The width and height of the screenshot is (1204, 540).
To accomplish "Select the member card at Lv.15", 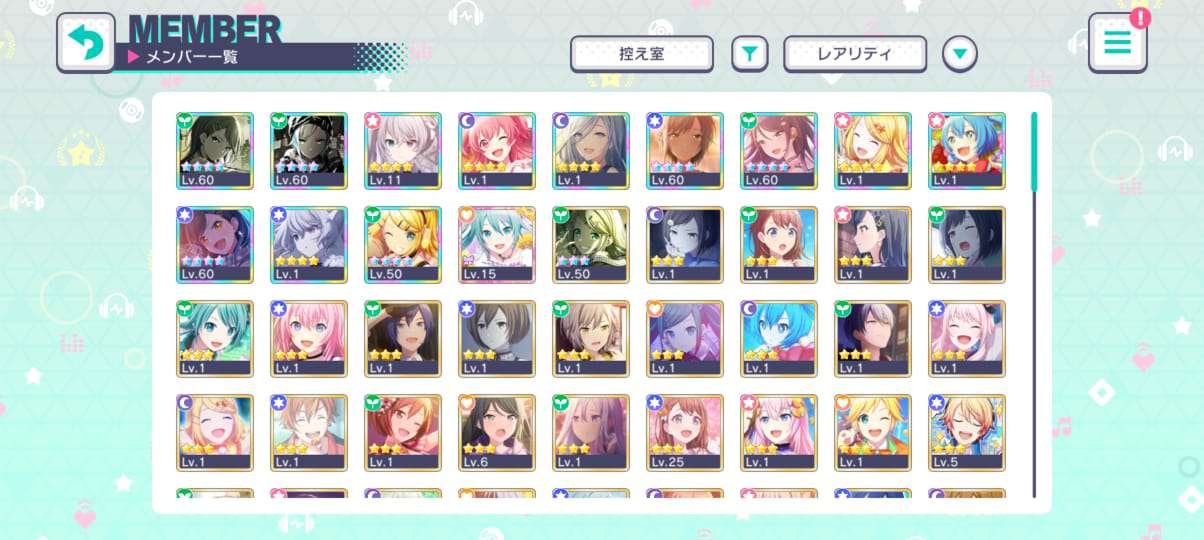I will [x=497, y=245].
